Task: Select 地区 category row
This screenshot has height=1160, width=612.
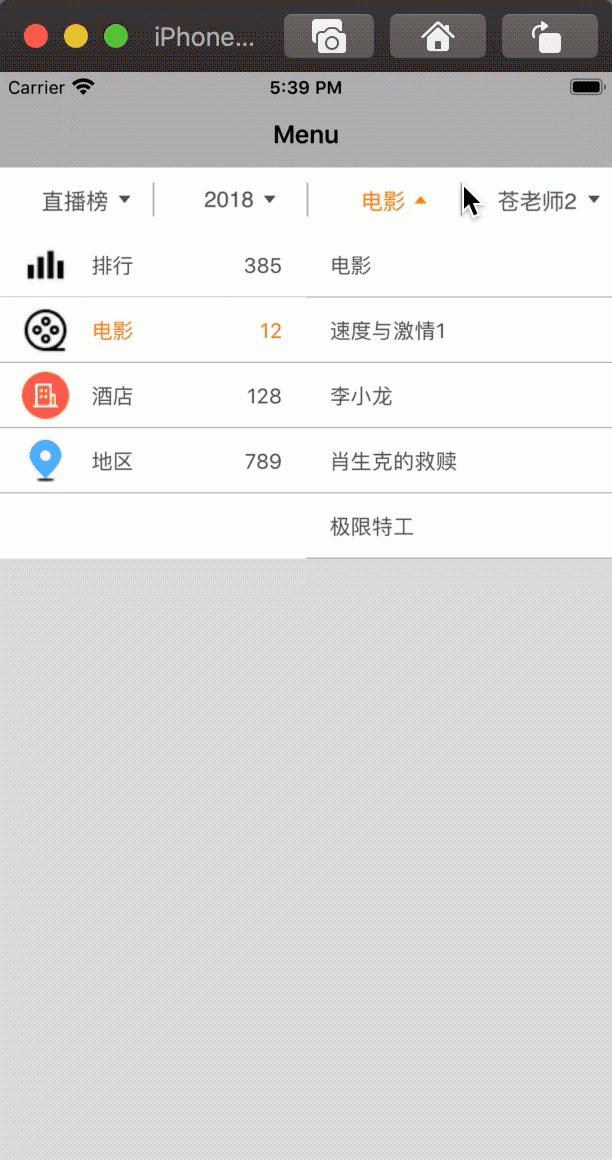Action: (x=153, y=461)
